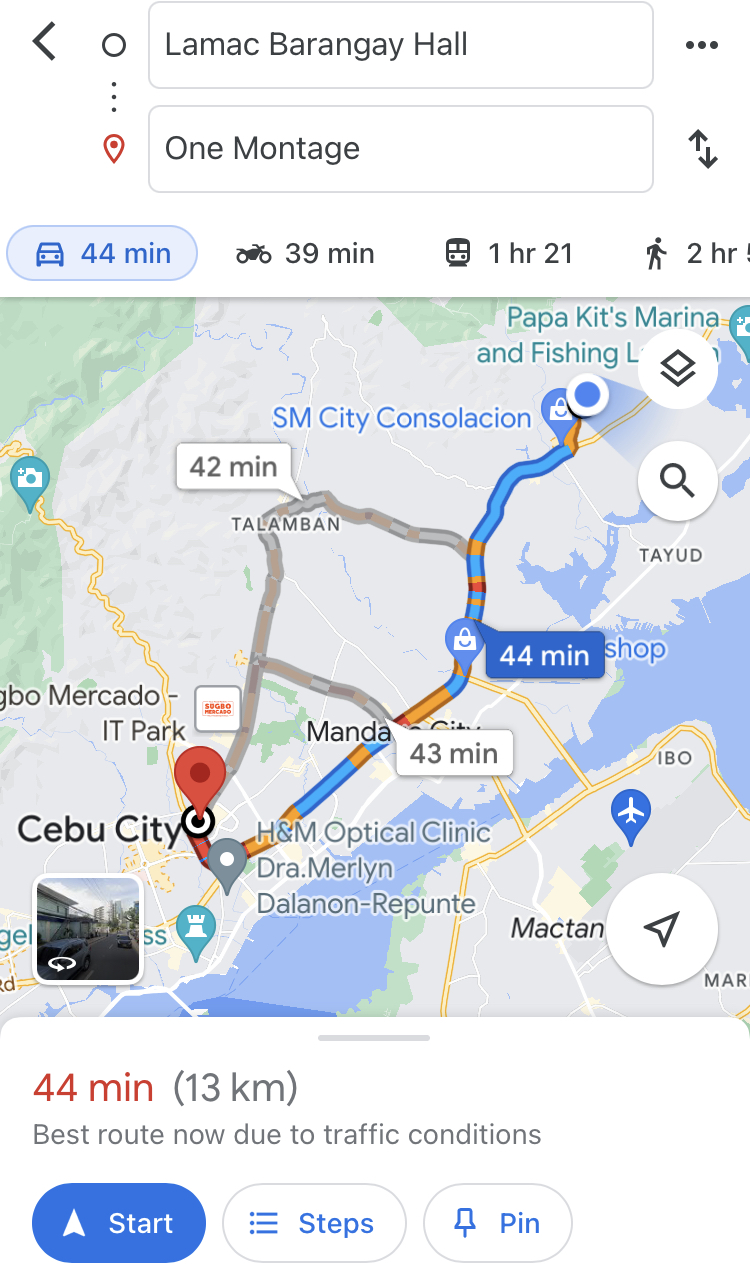
Task: Select the car 44 min travel mode
Action: click(102, 254)
